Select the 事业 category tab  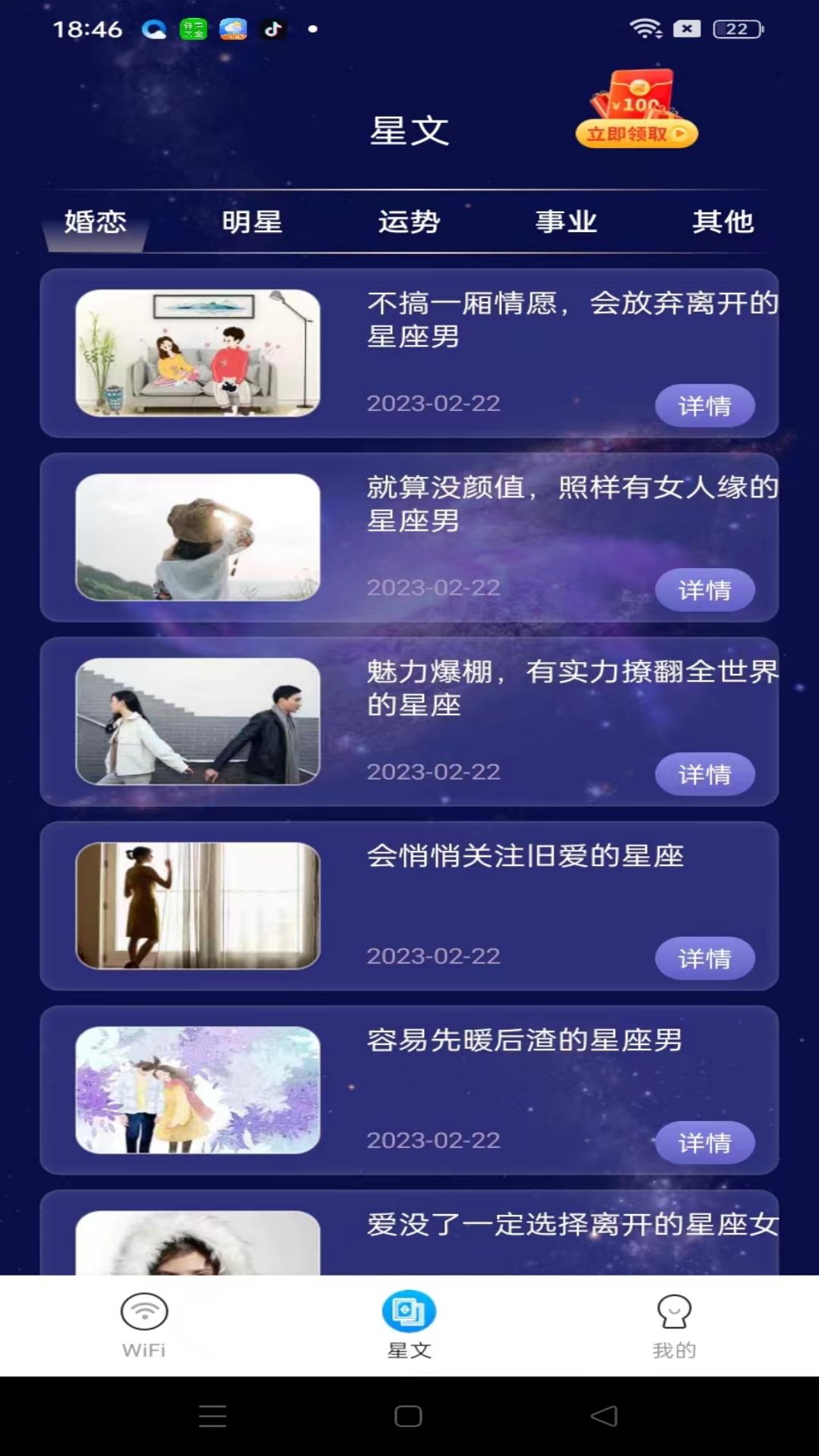[x=566, y=222]
